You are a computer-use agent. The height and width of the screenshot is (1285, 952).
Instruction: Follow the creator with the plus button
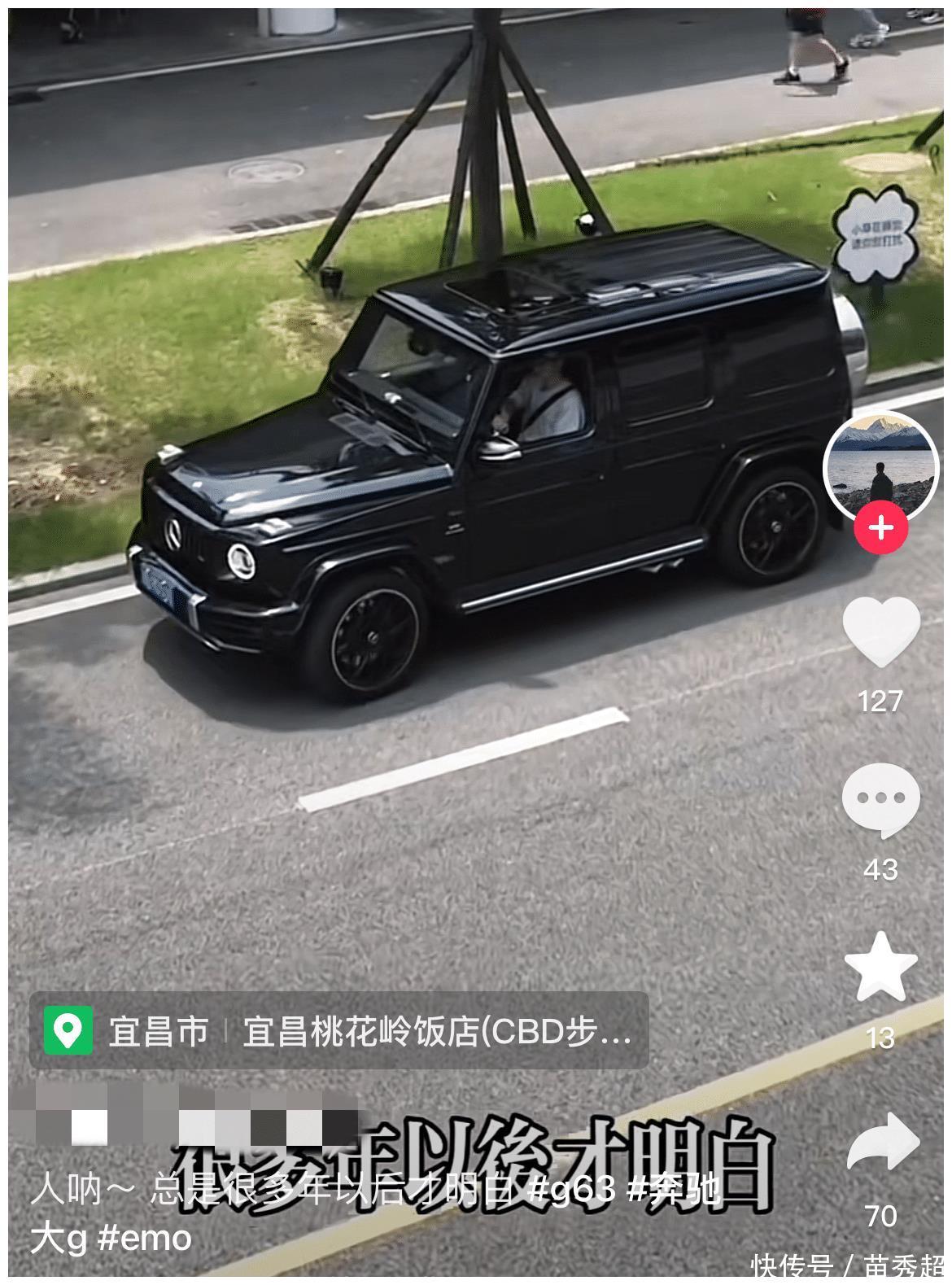point(880,528)
